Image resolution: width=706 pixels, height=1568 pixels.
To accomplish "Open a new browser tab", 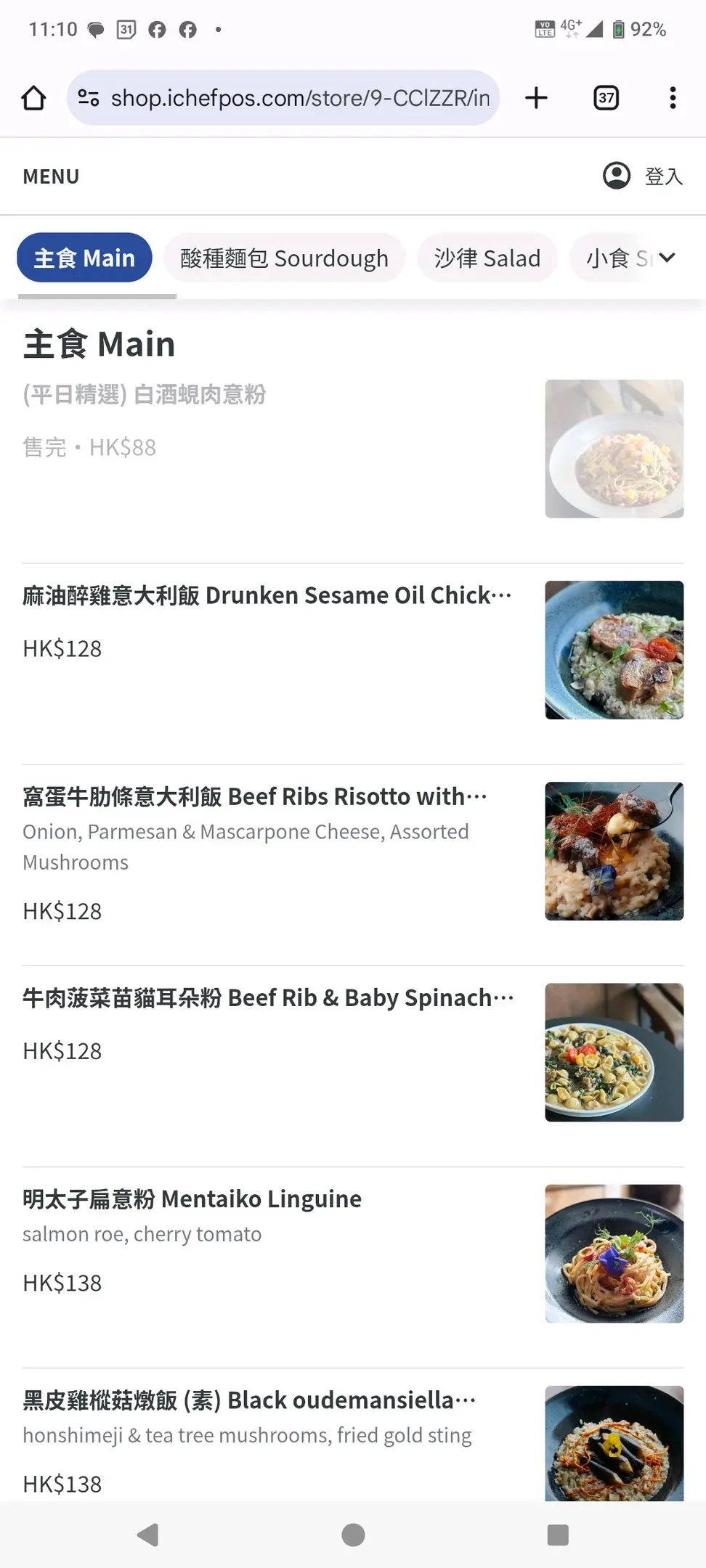I will pos(536,98).
